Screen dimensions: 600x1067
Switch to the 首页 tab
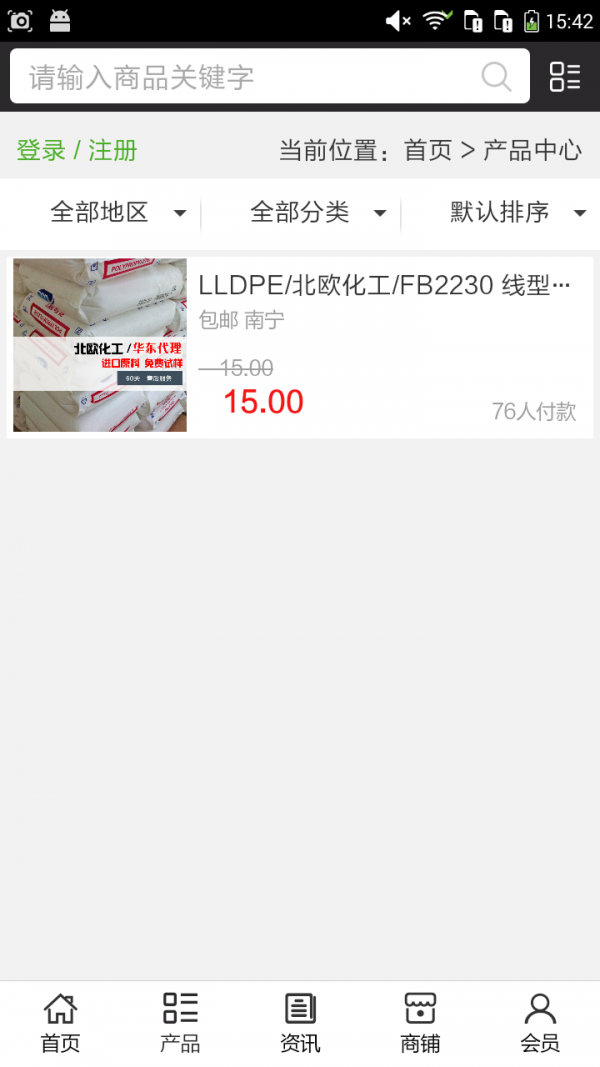[x=60, y=1023]
